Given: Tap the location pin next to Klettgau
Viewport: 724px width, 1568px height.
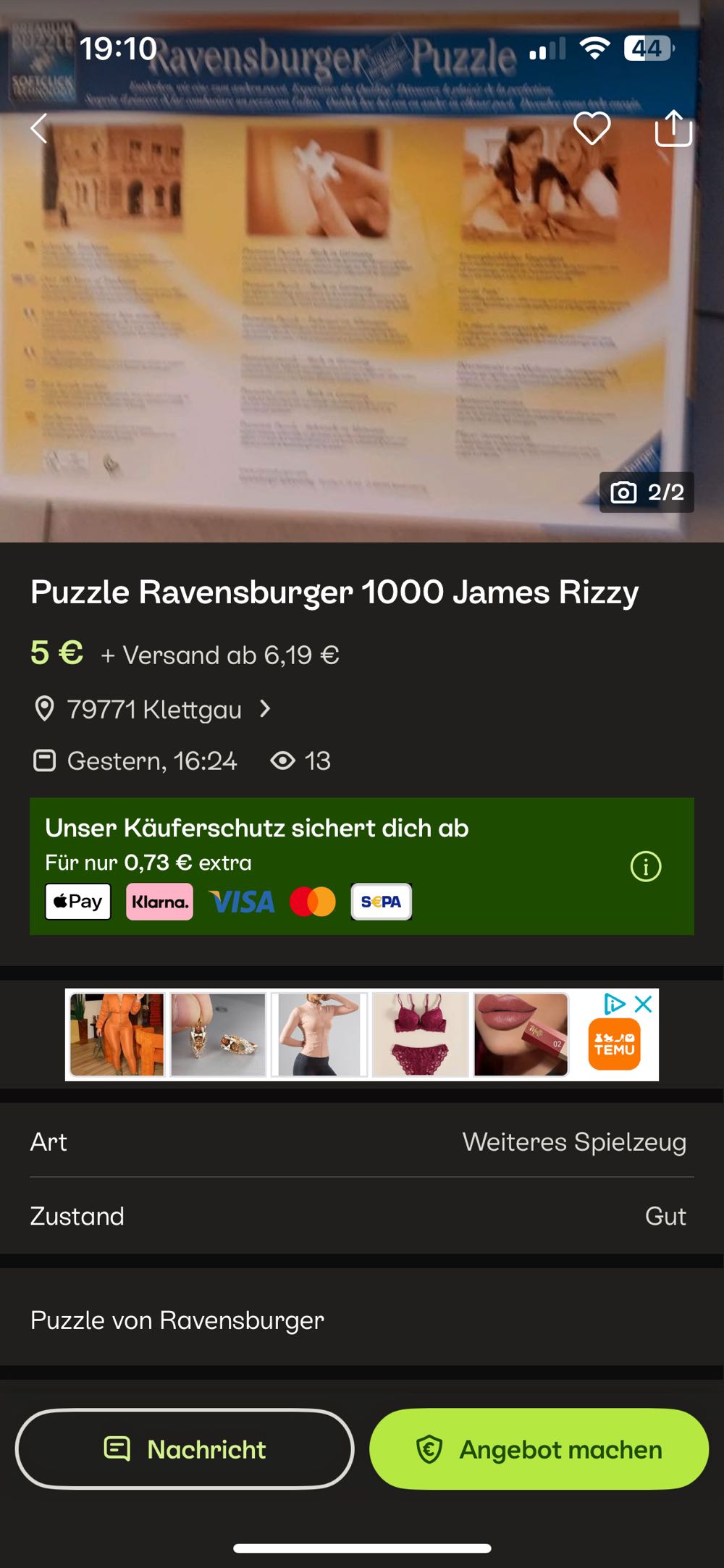Looking at the screenshot, I should click(x=45, y=709).
